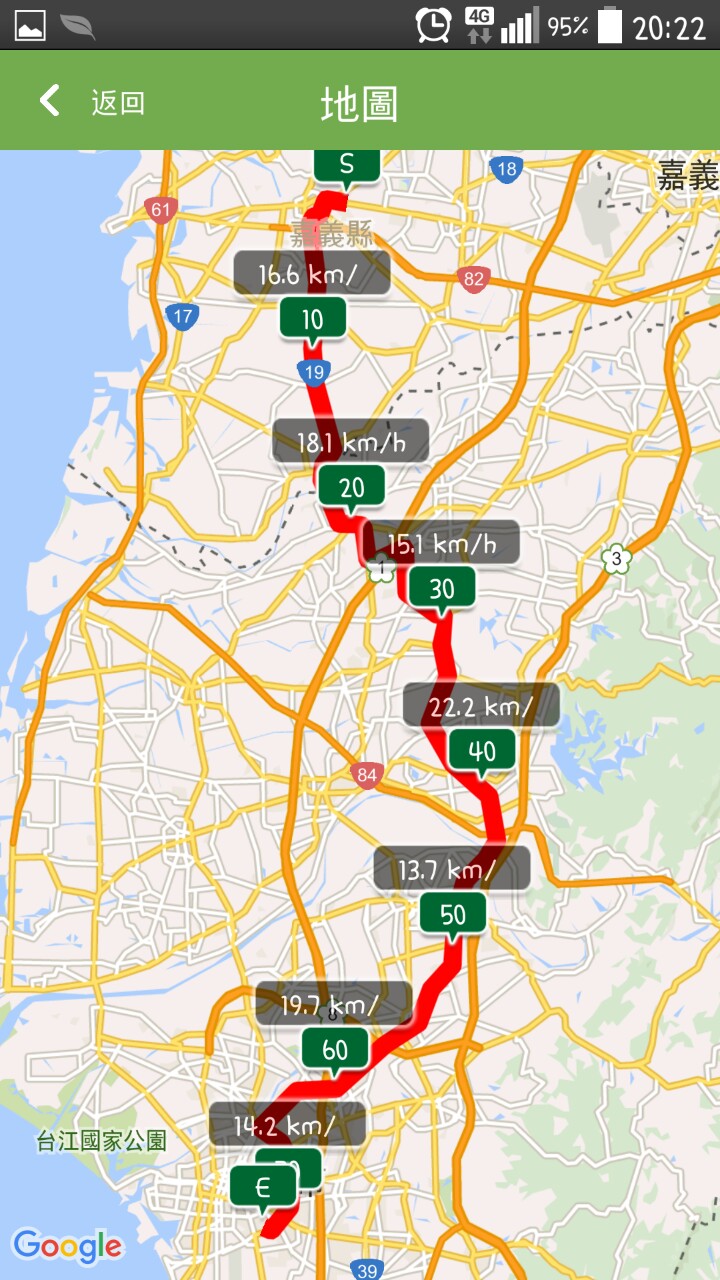Tap the 60 km route marker

pyautogui.click(x=337, y=1049)
